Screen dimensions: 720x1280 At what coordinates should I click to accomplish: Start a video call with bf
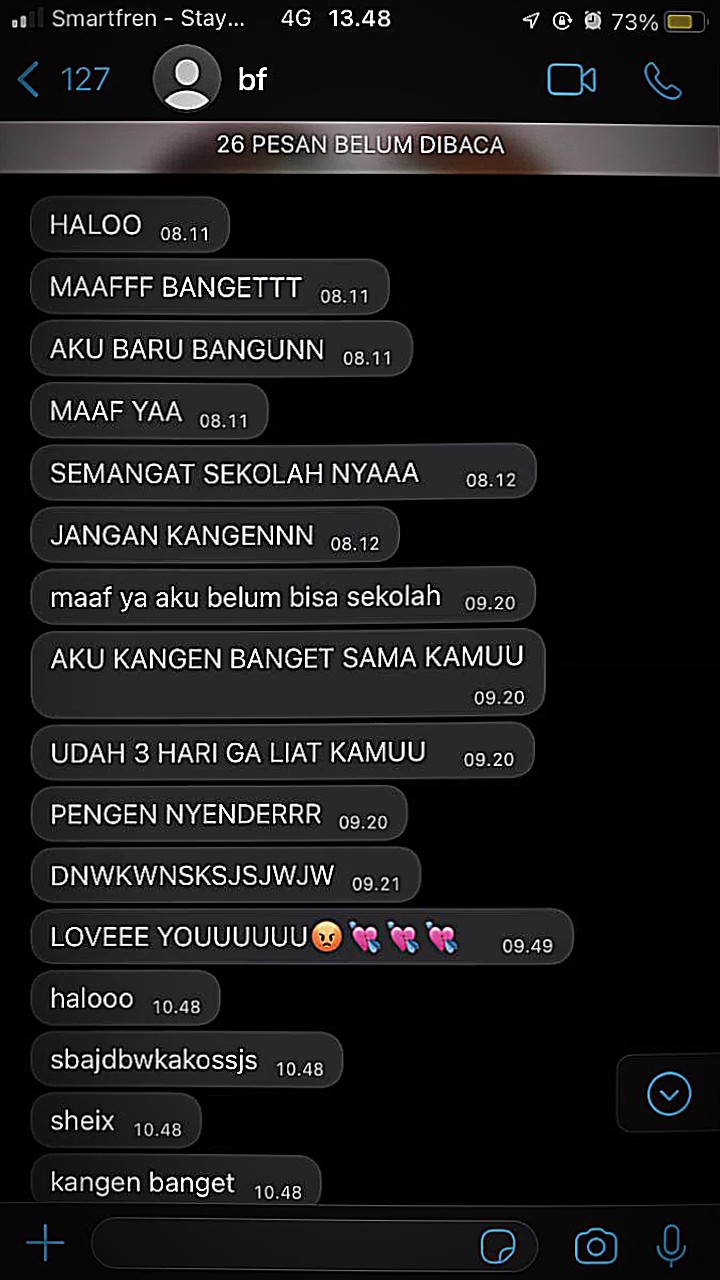pyautogui.click(x=572, y=80)
